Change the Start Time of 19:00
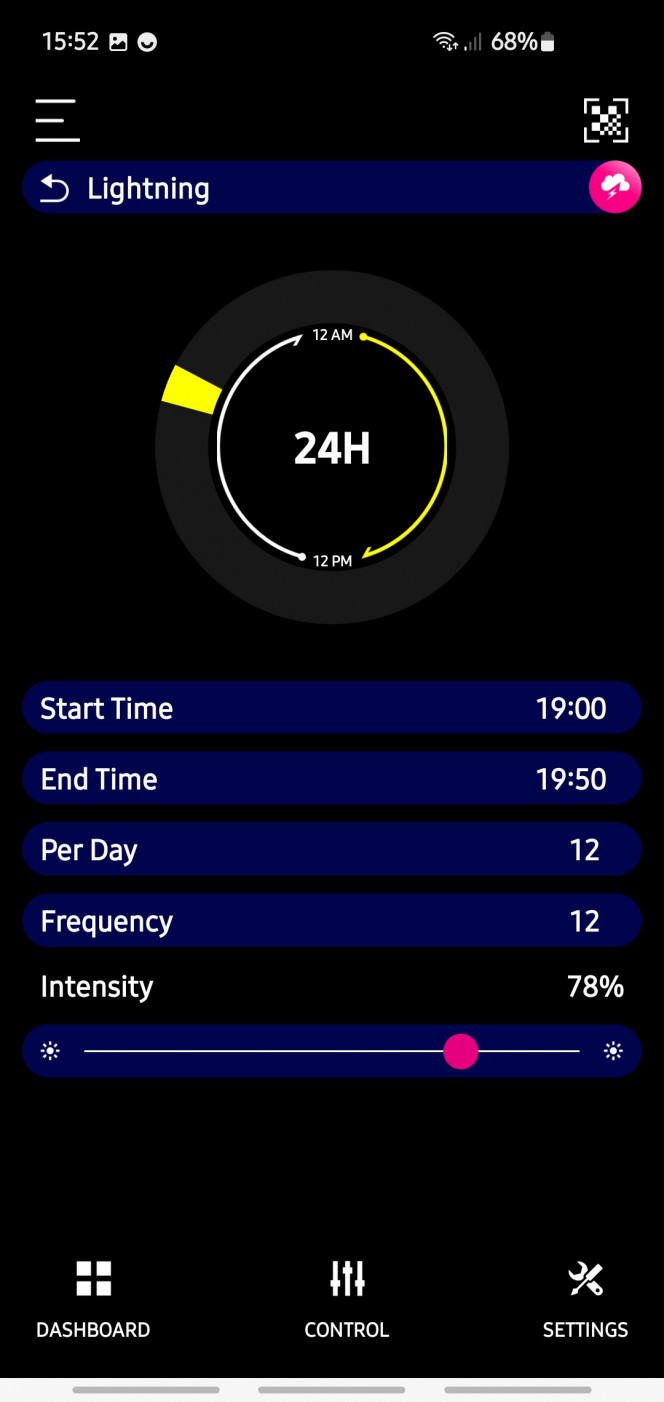 click(x=332, y=708)
